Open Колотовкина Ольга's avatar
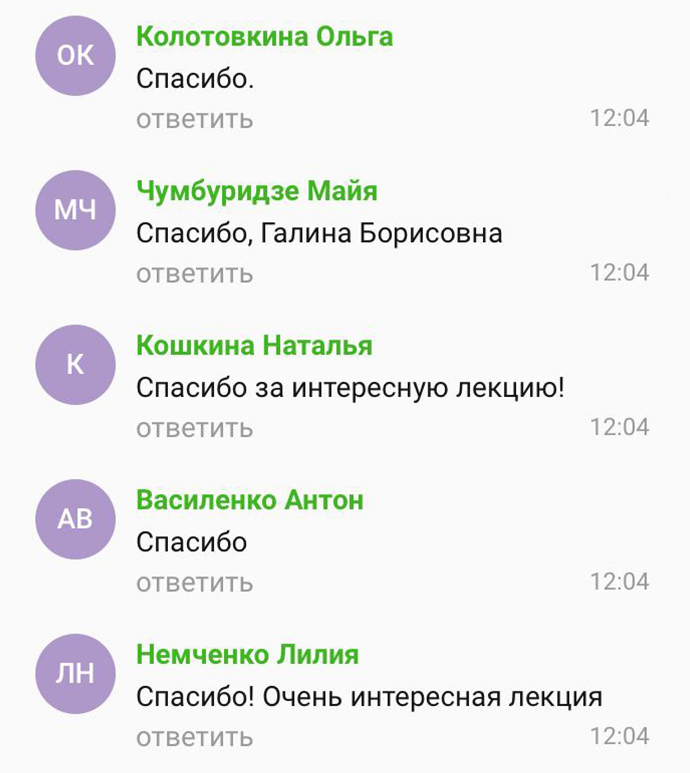Viewport: 690px width, 773px height. click(76, 55)
